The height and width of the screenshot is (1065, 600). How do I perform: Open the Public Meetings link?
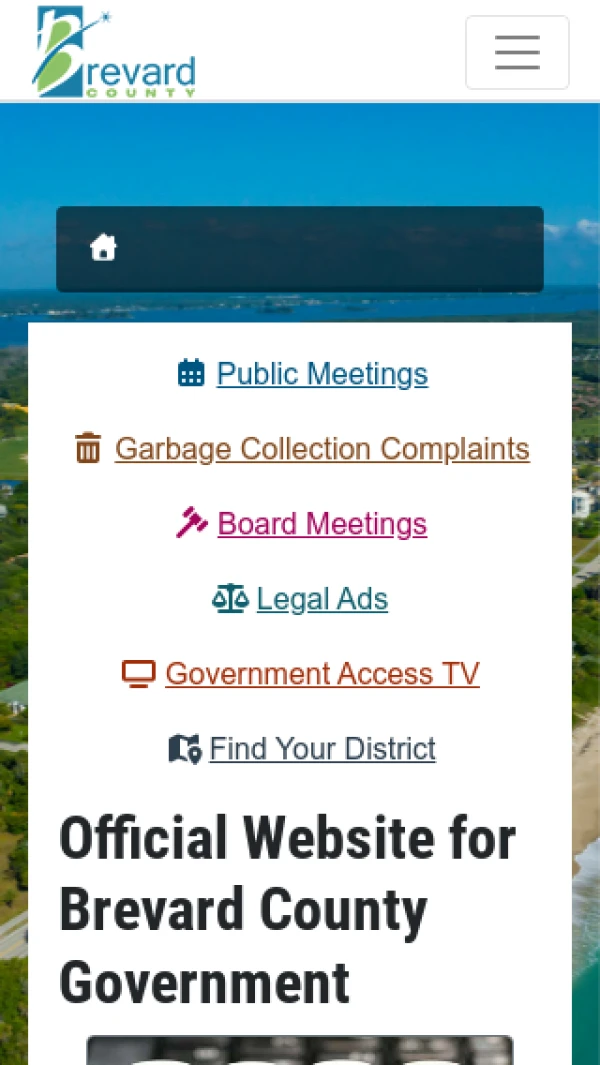pos(321,374)
